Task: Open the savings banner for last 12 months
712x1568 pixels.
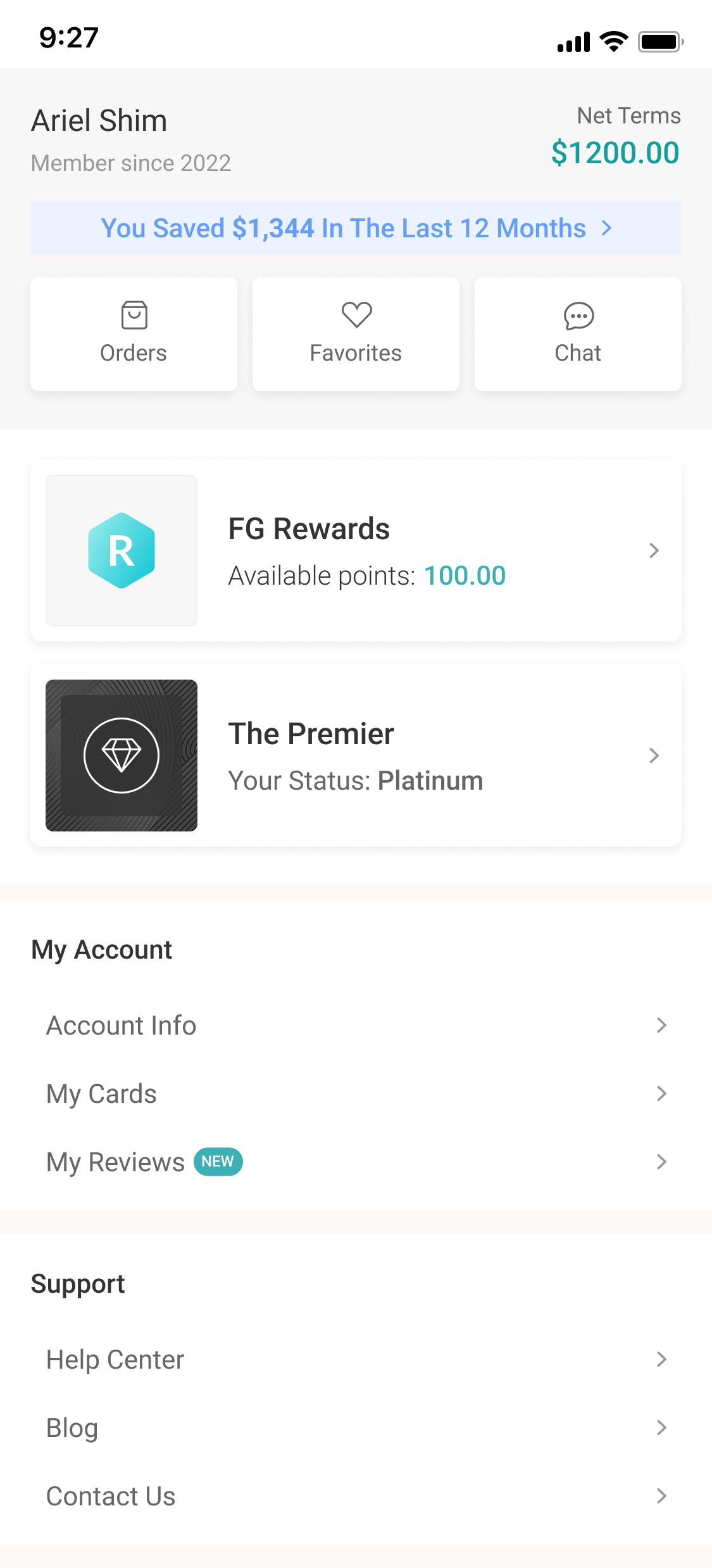Action: coord(356,228)
